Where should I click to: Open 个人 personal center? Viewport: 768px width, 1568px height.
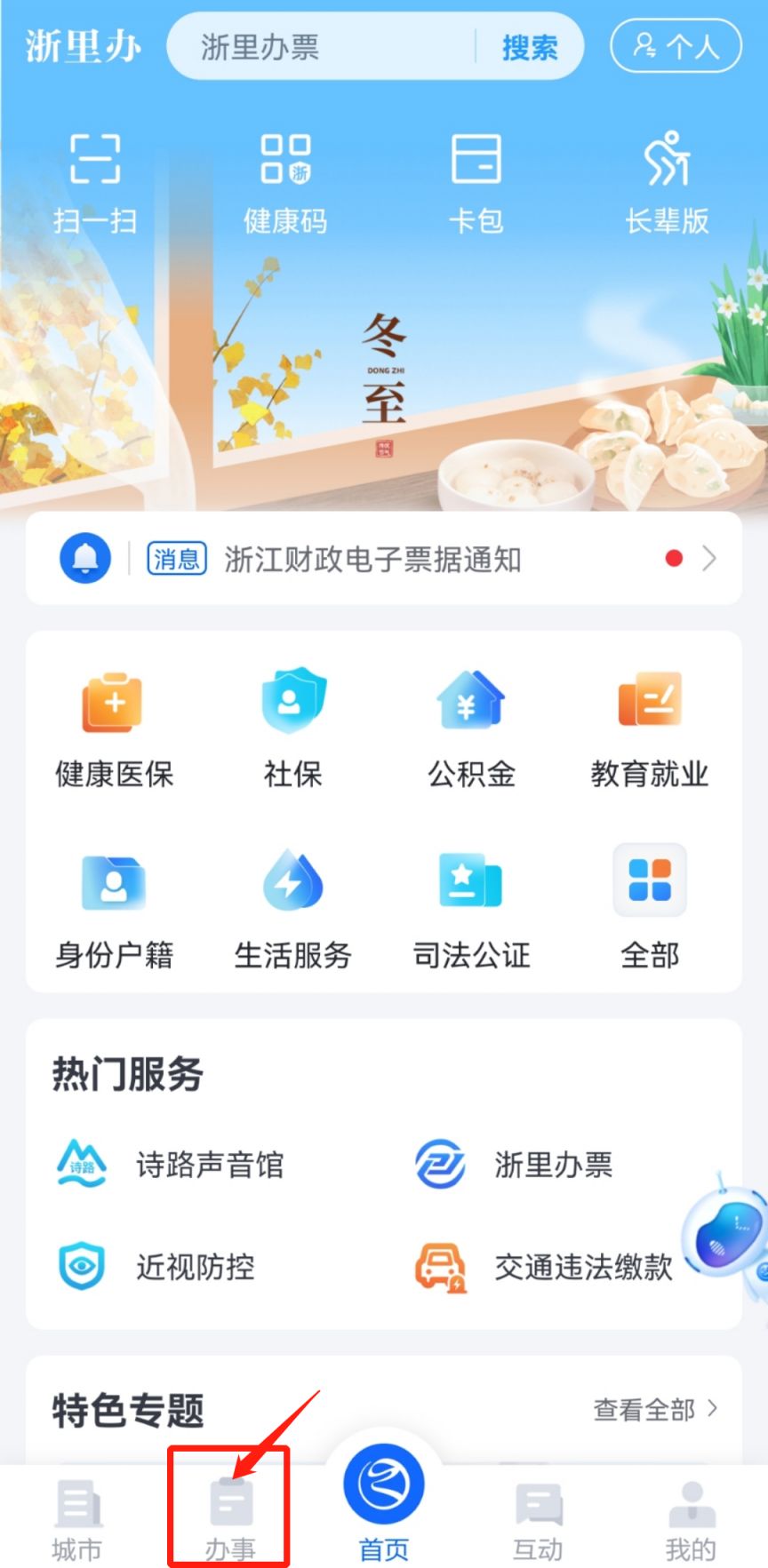point(676,46)
